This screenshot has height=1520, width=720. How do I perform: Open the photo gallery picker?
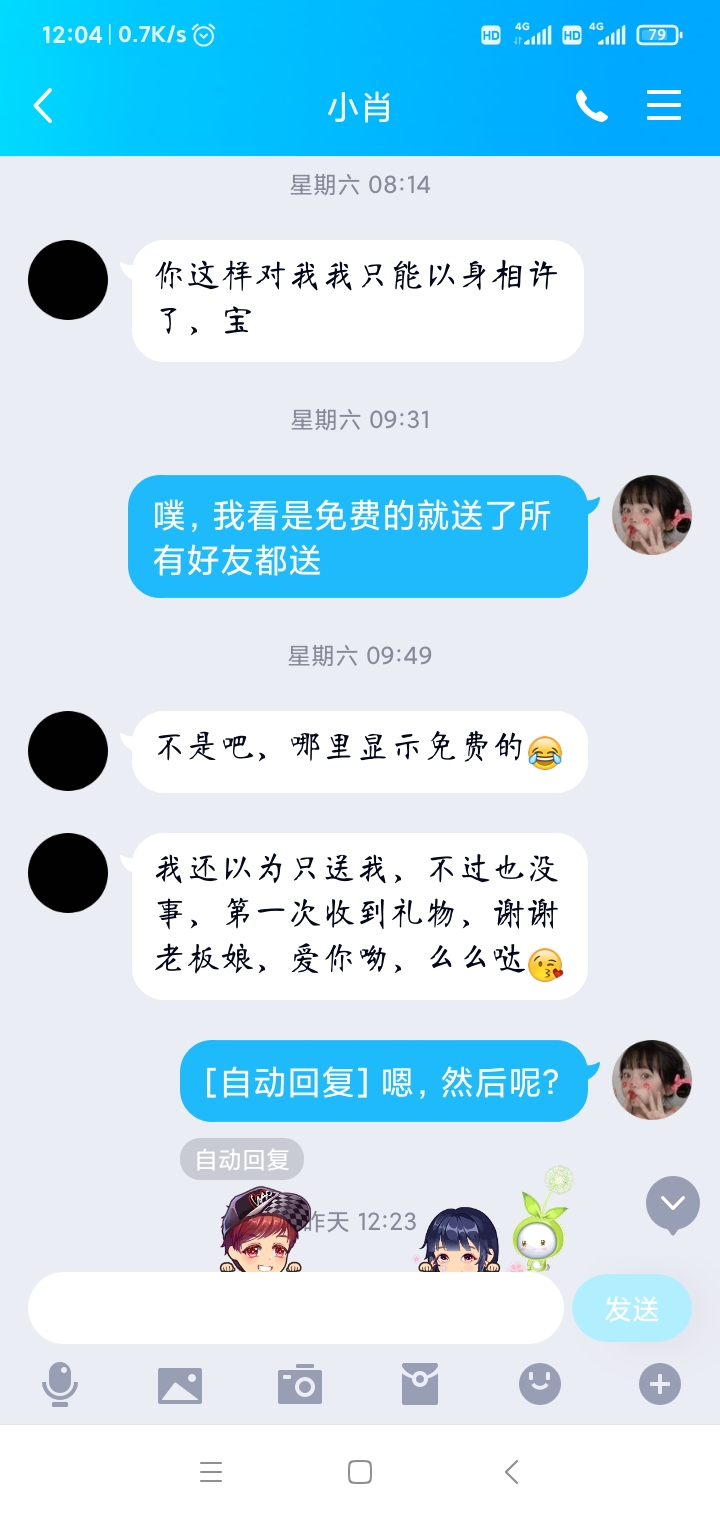click(x=180, y=1385)
